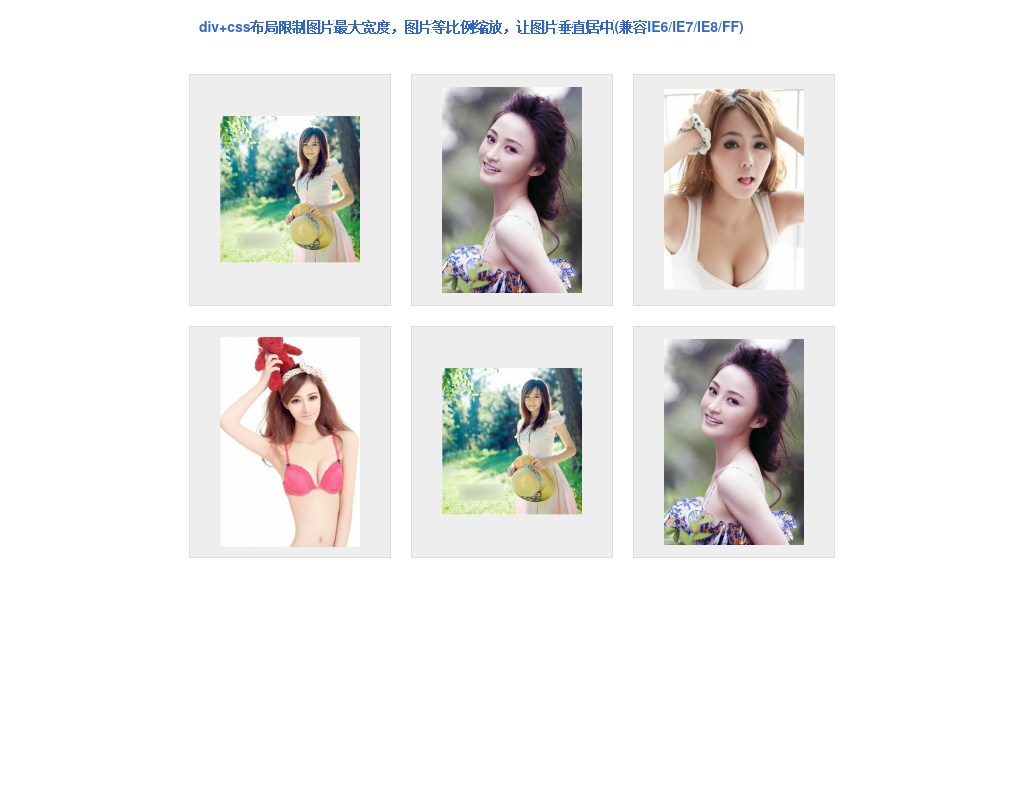Open the photo of the woman in a white top
1024x800 pixels.
click(733, 190)
